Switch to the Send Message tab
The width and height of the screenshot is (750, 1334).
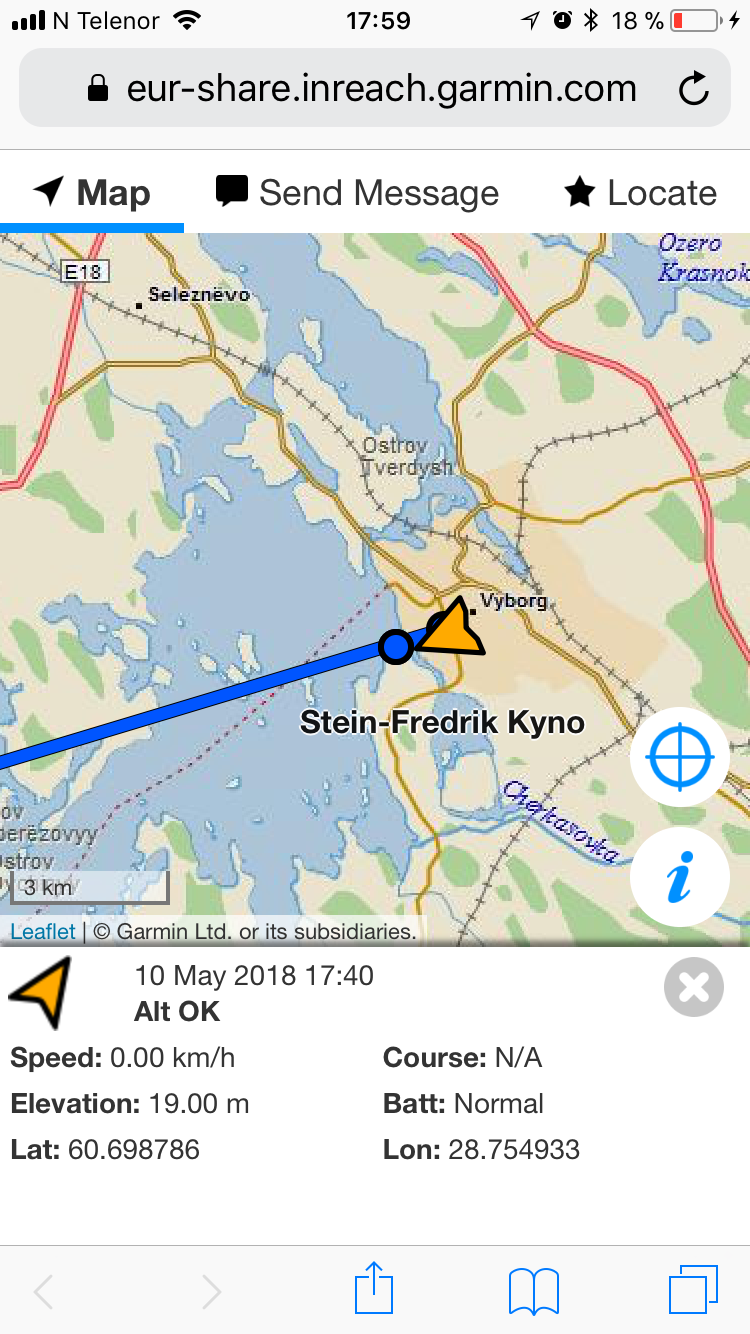(x=358, y=192)
